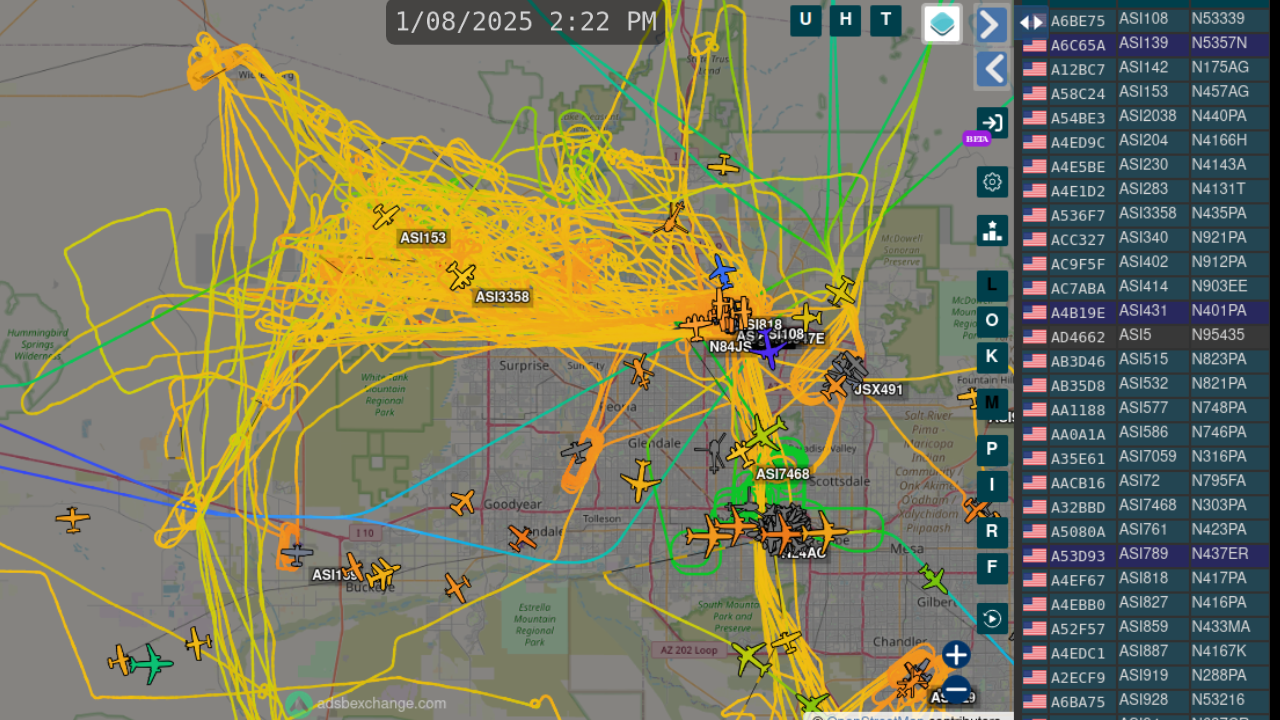Zoom in on the map
This screenshot has width=1280, height=720.
[x=956, y=655]
